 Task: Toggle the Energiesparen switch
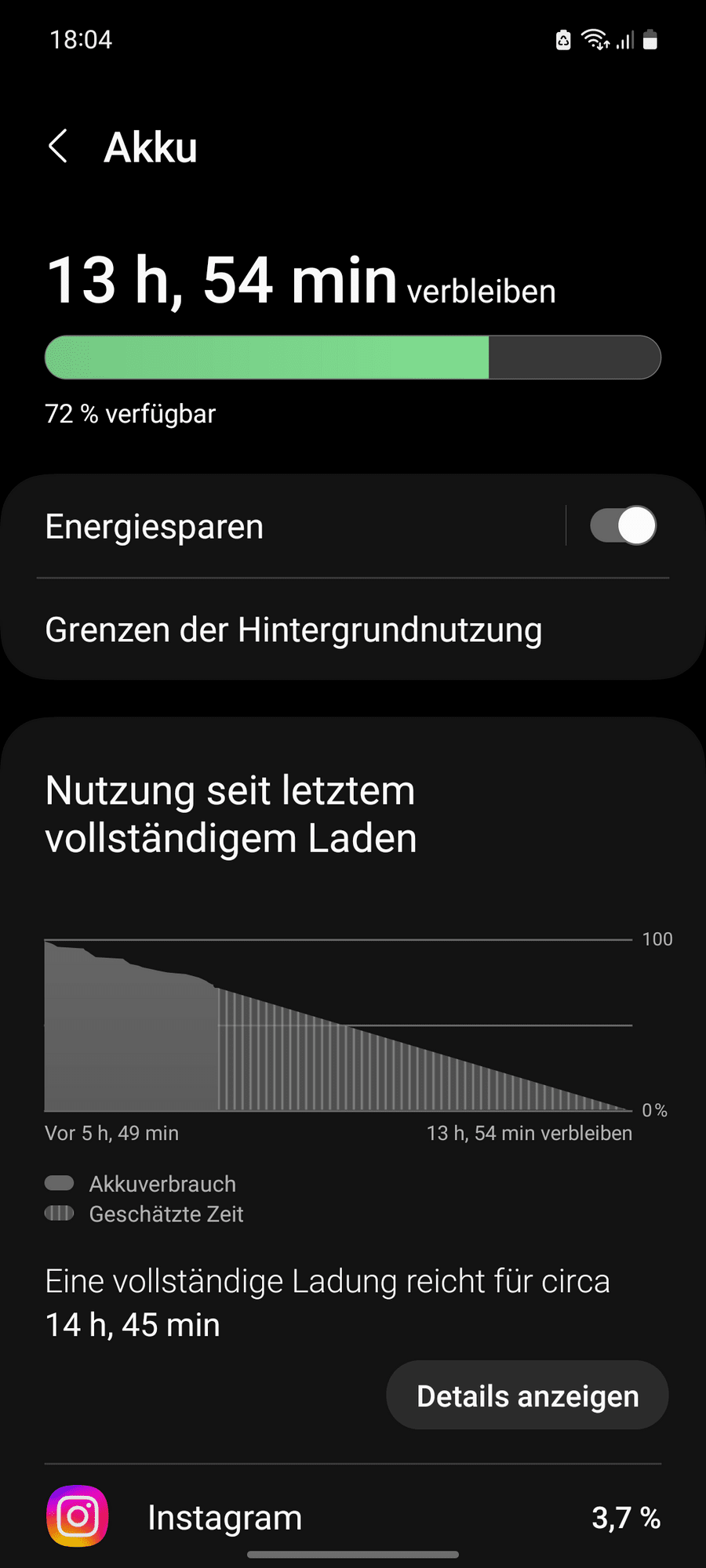point(623,525)
